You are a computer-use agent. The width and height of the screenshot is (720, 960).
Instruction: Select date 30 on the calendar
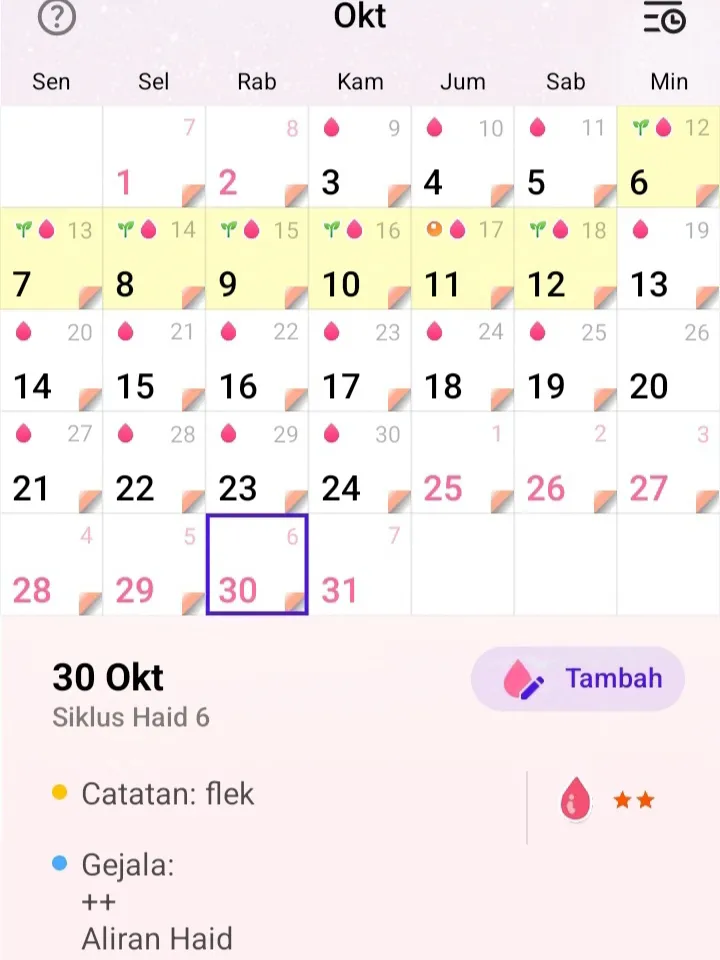257,565
